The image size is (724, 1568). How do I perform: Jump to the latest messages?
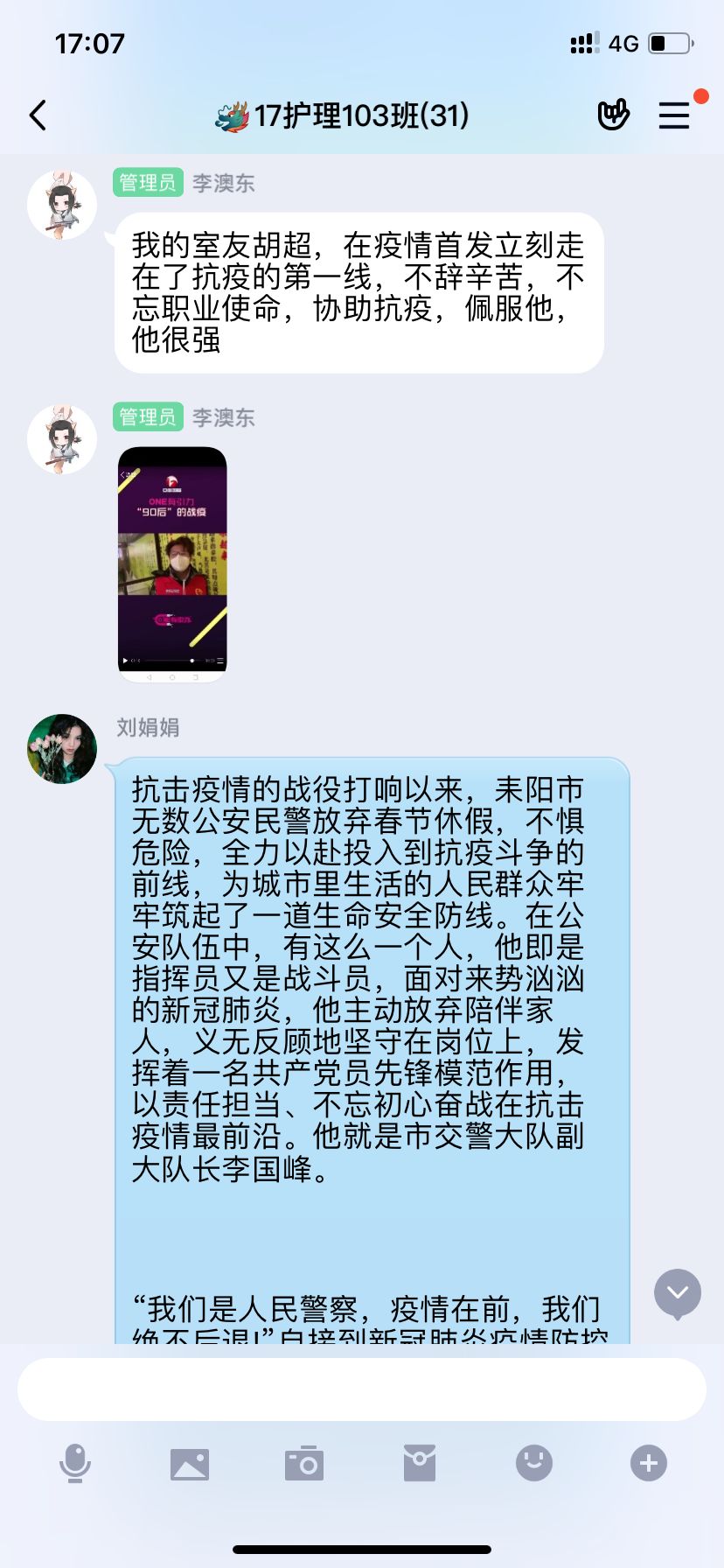(678, 1292)
